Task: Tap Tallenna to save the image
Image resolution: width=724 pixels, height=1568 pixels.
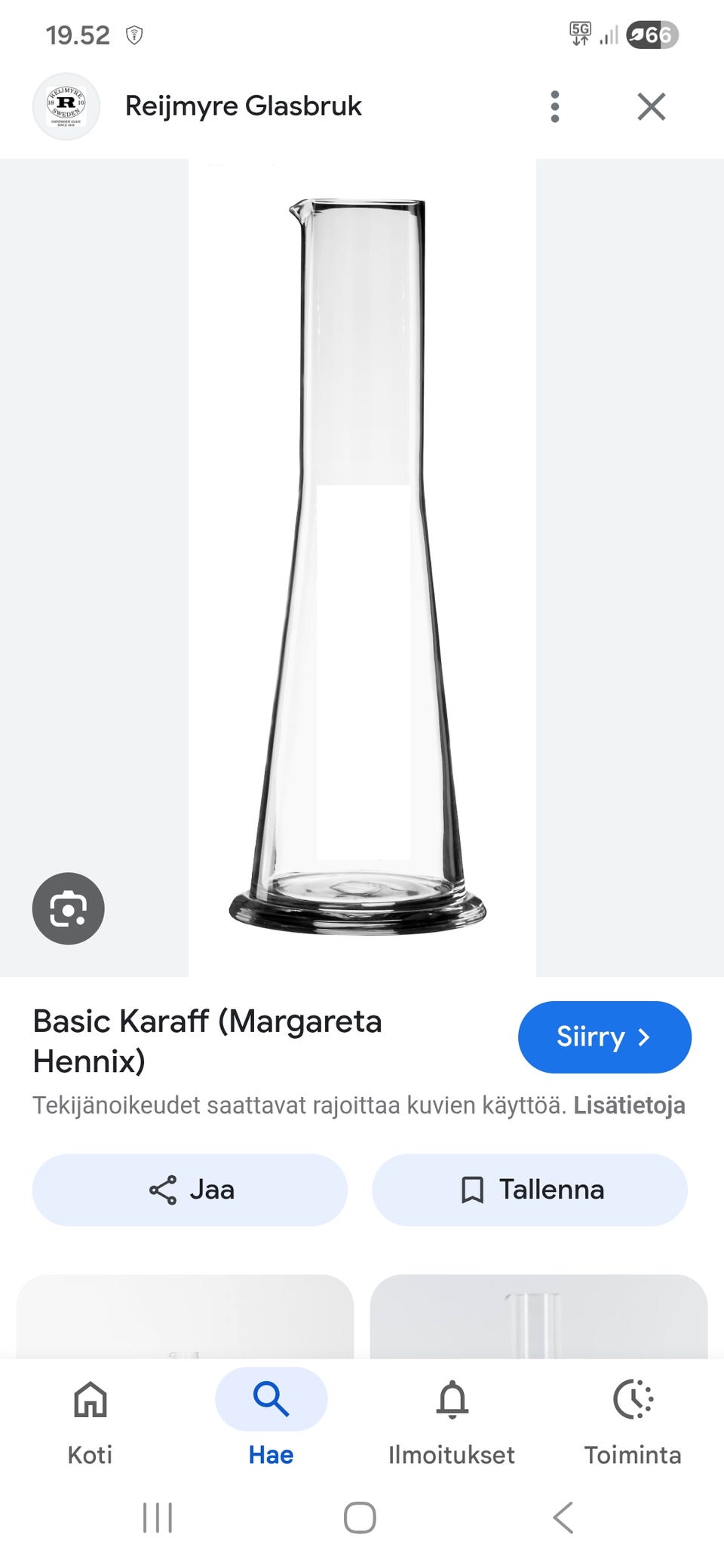Action: (x=530, y=1190)
